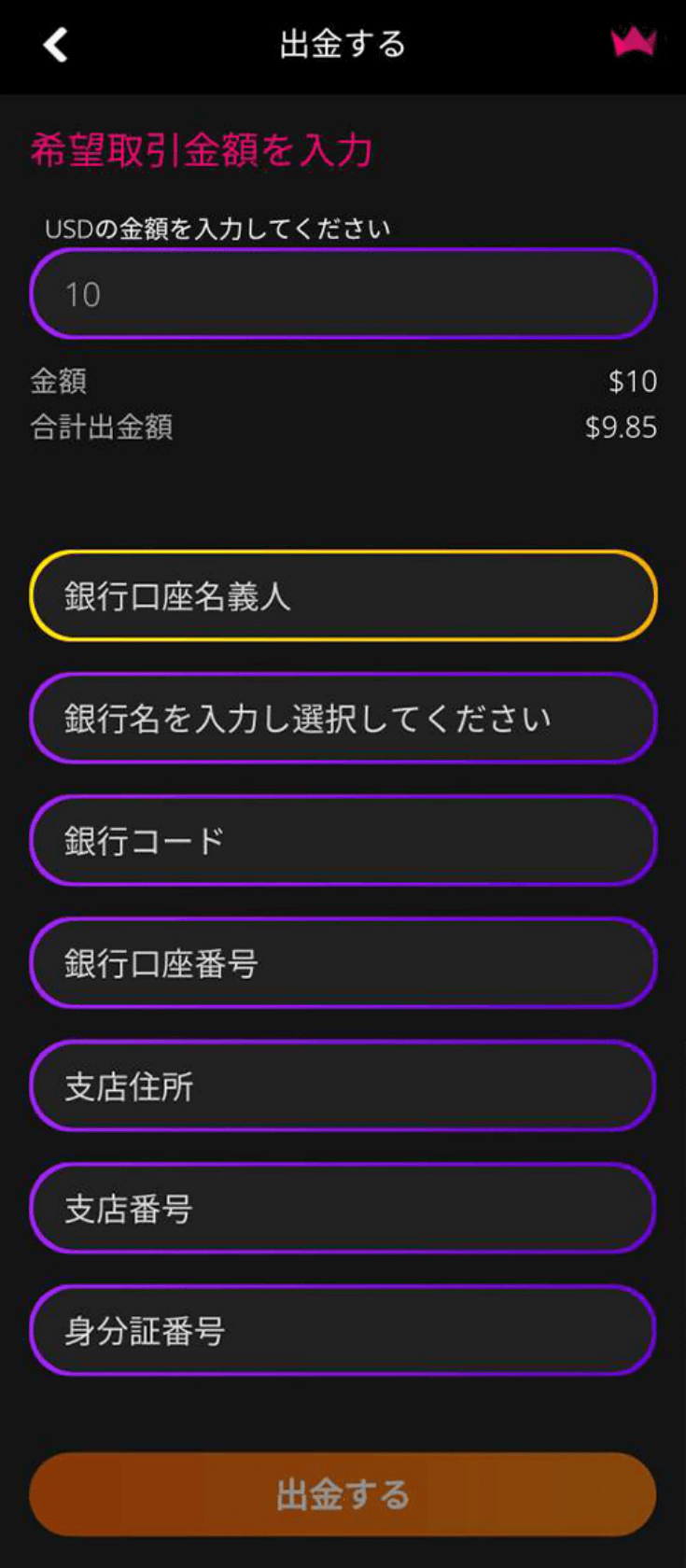The width and height of the screenshot is (686, 1568).
Task: Select the 銀行口座名義人 field
Action: (343, 596)
